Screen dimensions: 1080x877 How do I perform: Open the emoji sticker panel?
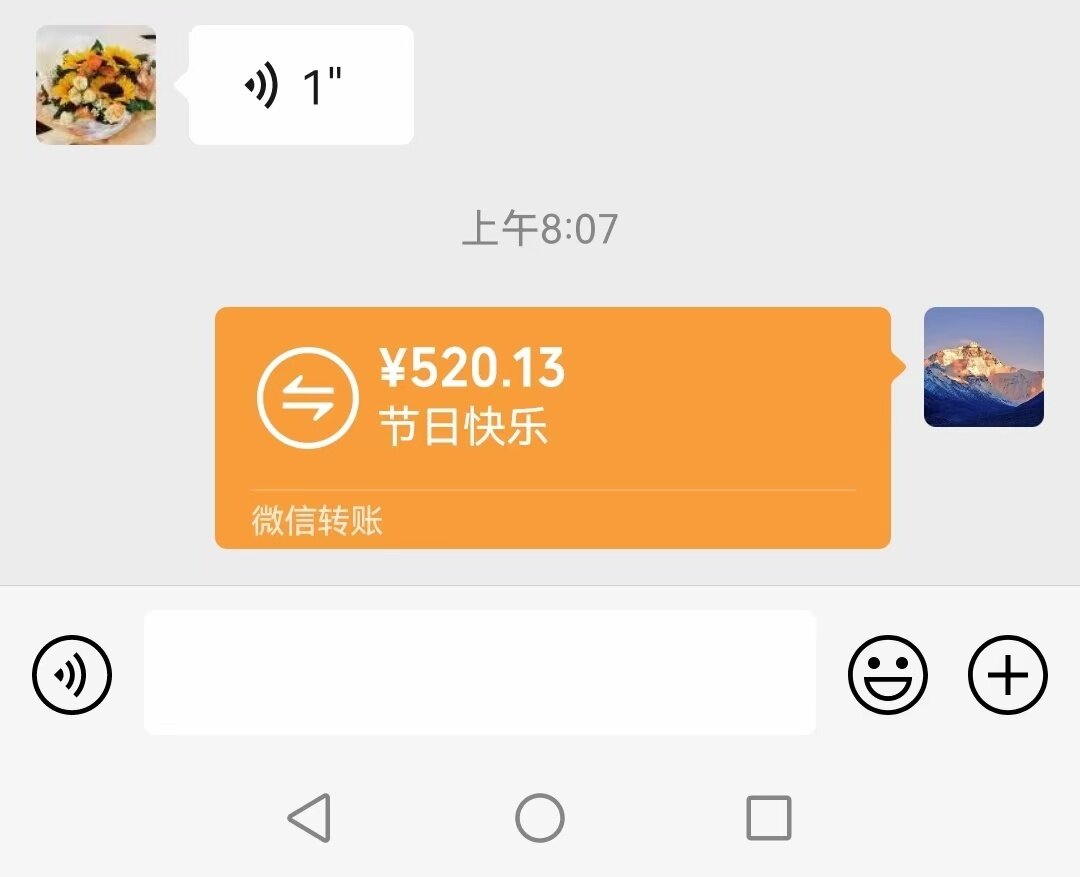point(888,675)
